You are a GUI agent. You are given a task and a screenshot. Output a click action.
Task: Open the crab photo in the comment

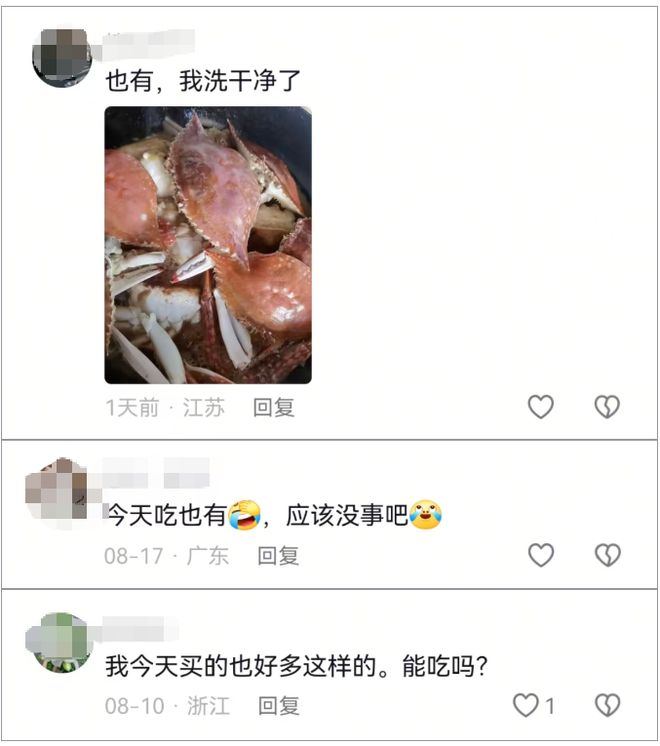pyautogui.click(x=208, y=246)
